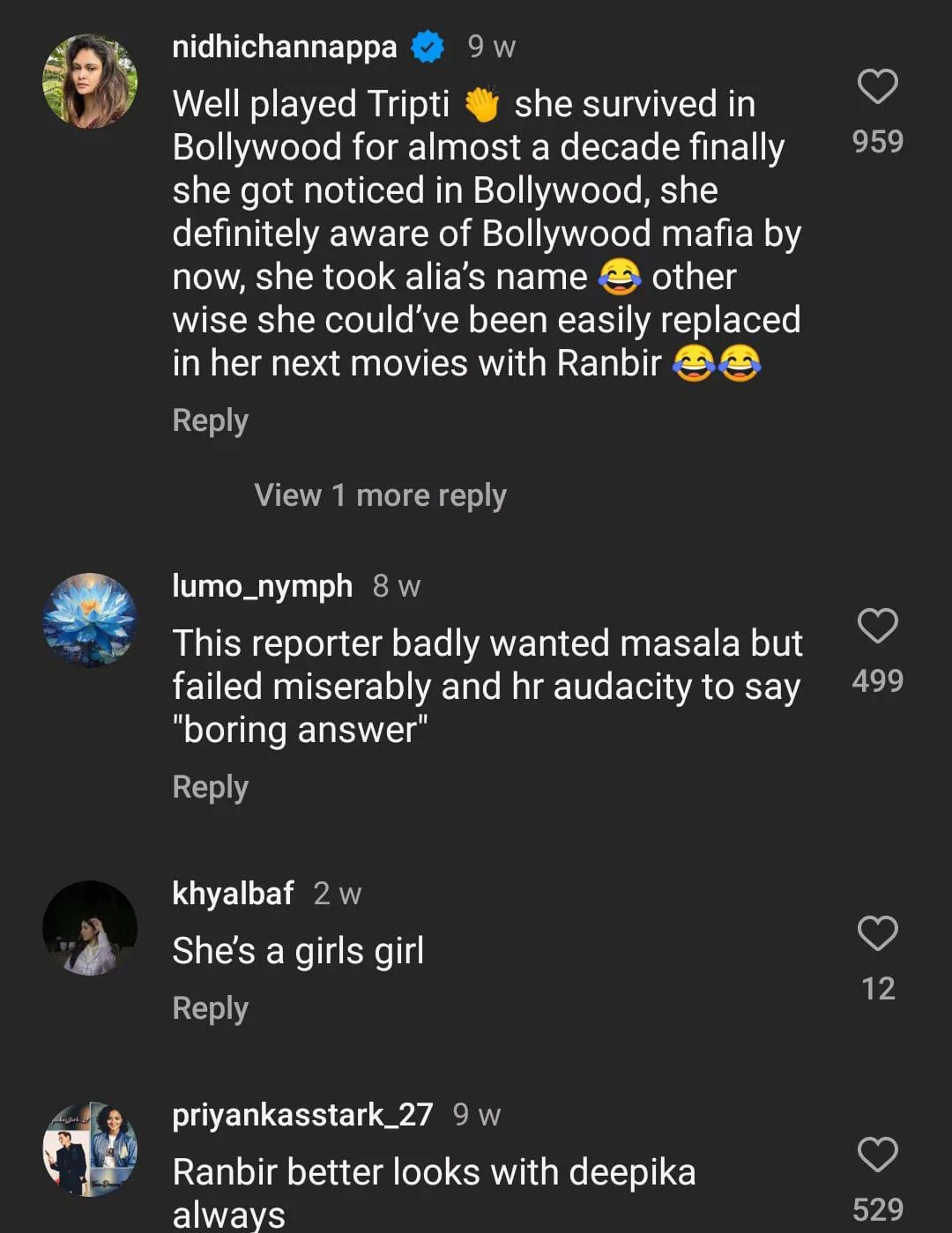Tap the khyalbaf username

coord(233,894)
